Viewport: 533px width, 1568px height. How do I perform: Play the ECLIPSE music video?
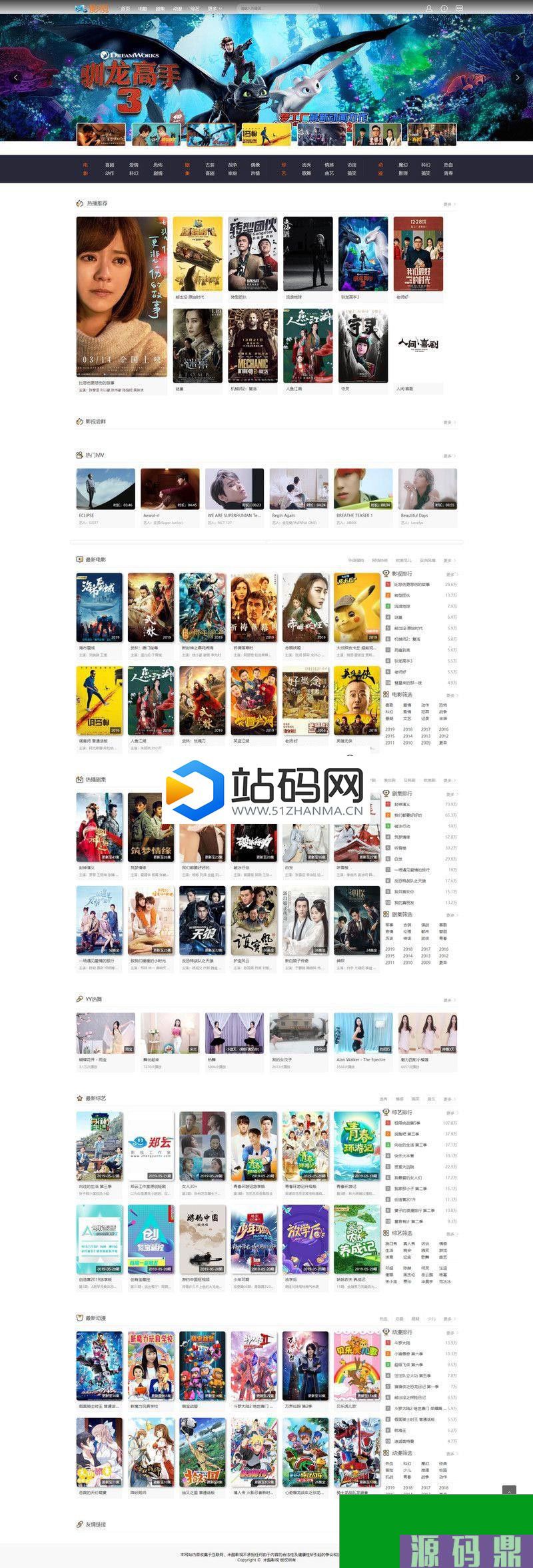105,489
